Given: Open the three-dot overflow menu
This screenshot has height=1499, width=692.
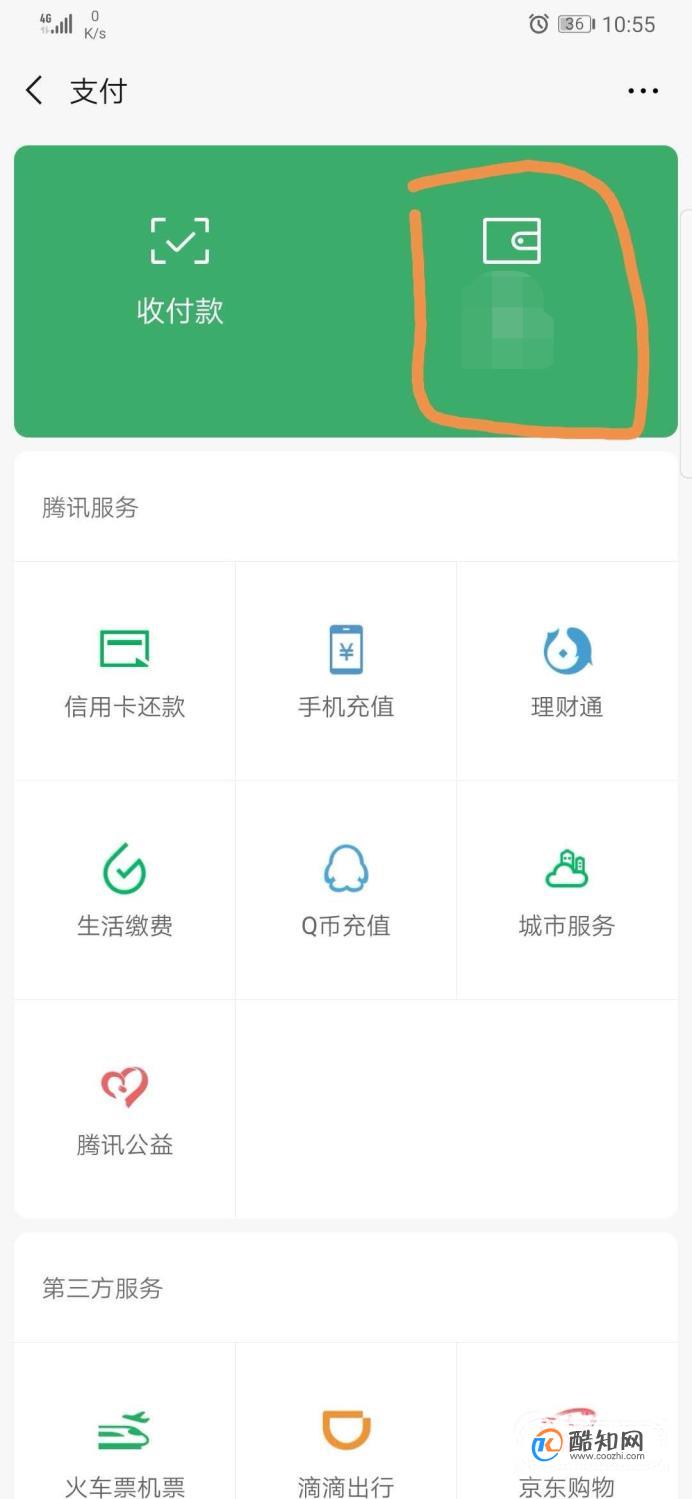Looking at the screenshot, I should tap(643, 91).
